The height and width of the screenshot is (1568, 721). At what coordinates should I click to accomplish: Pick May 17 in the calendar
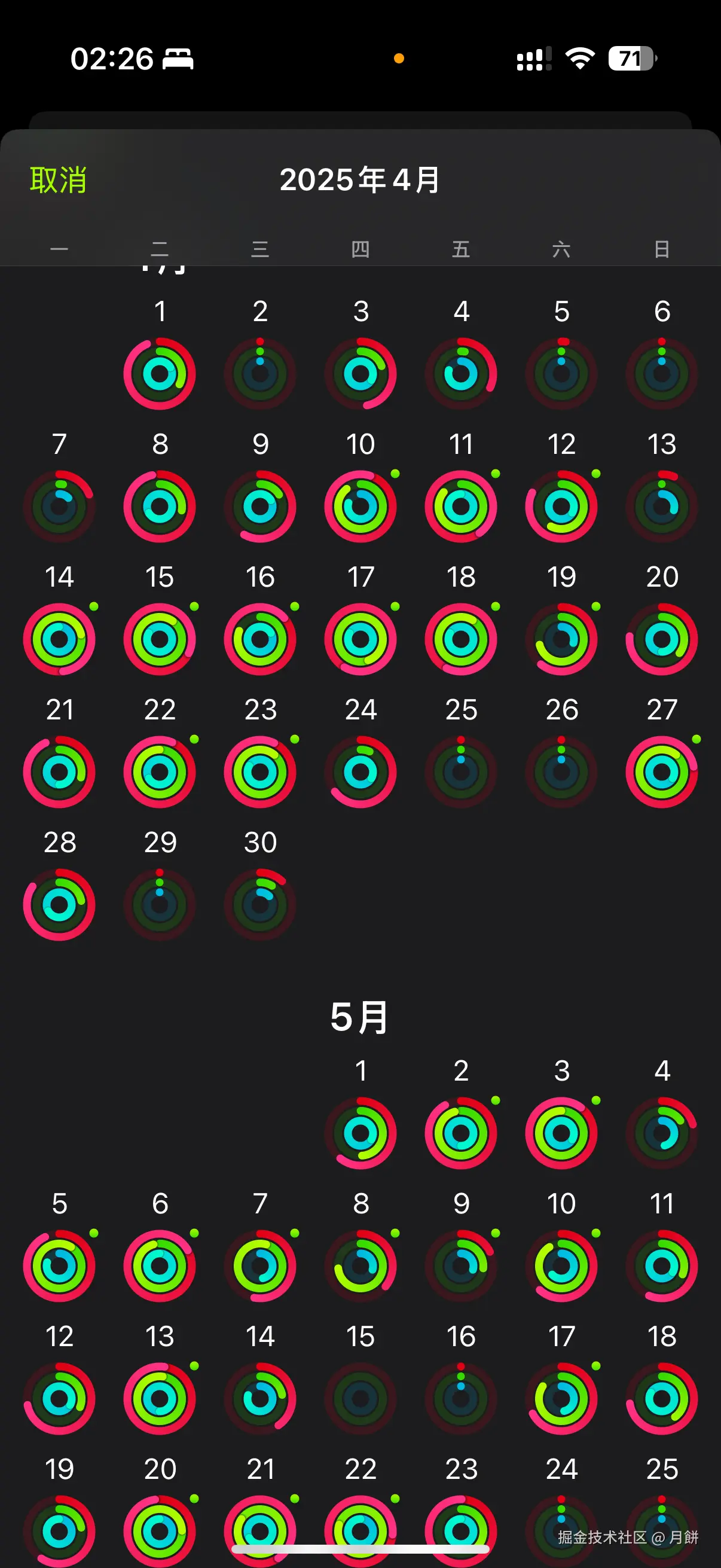(561, 1399)
